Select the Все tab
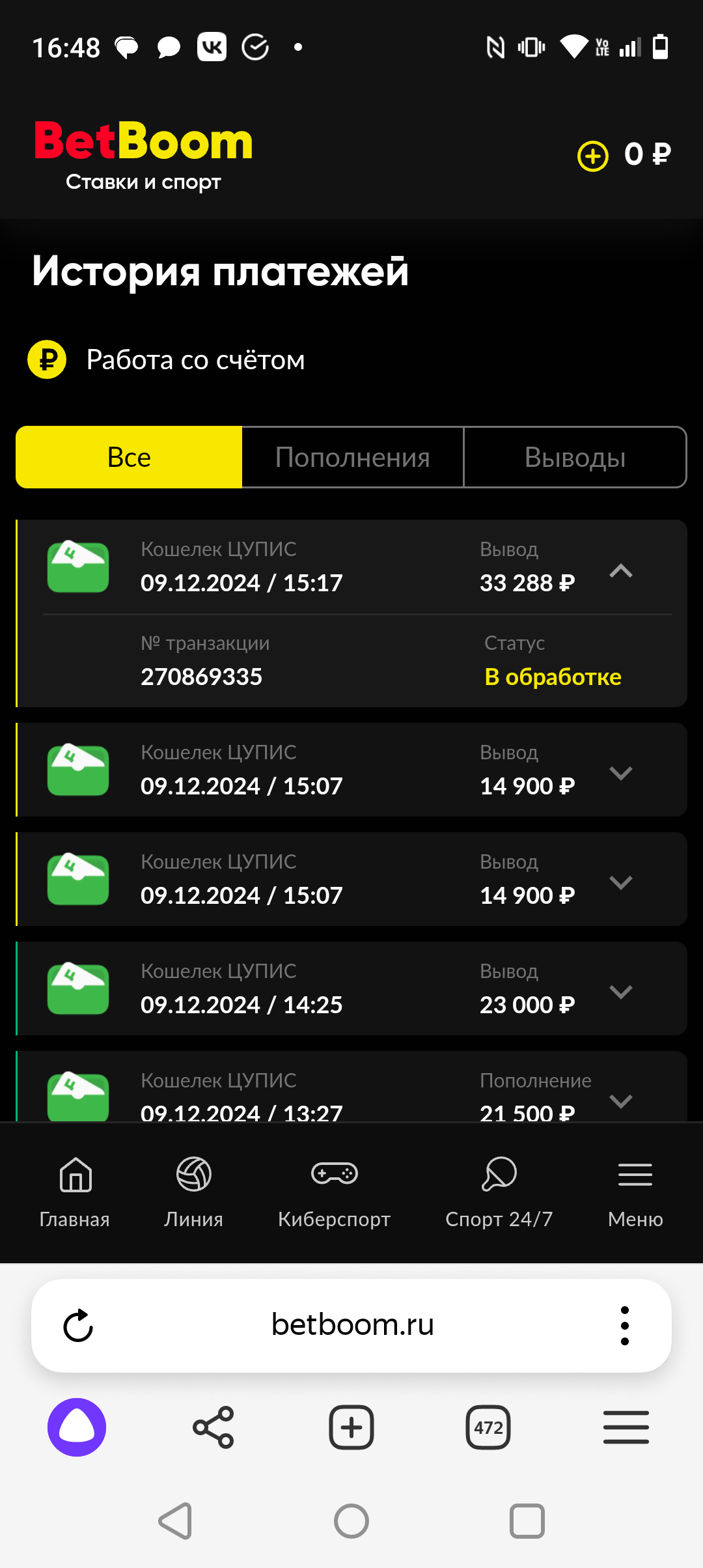703x1568 pixels. 129,457
